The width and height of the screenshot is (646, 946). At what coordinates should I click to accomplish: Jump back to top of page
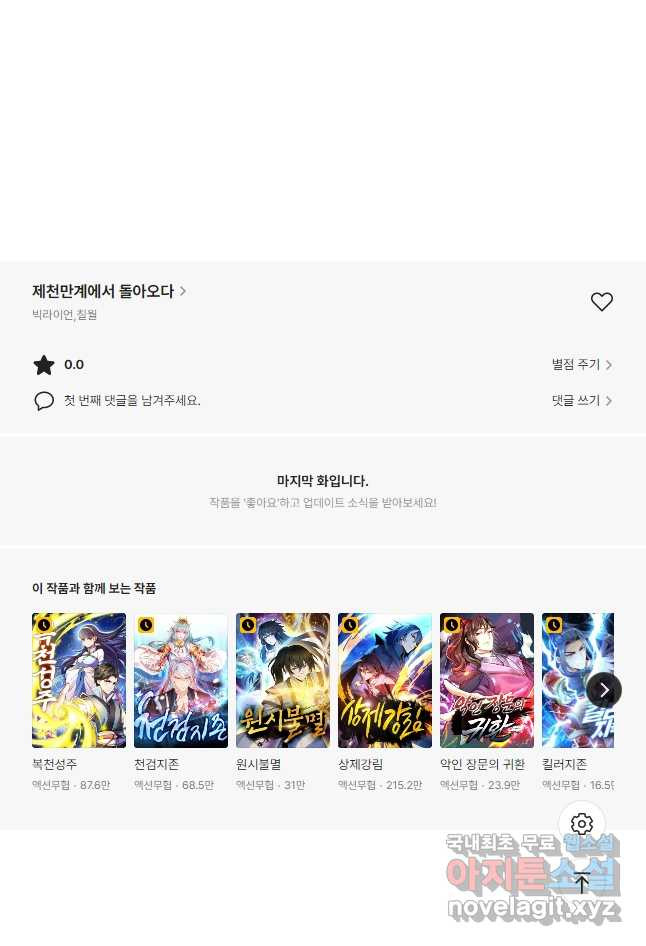pyautogui.click(x=582, y=882)
